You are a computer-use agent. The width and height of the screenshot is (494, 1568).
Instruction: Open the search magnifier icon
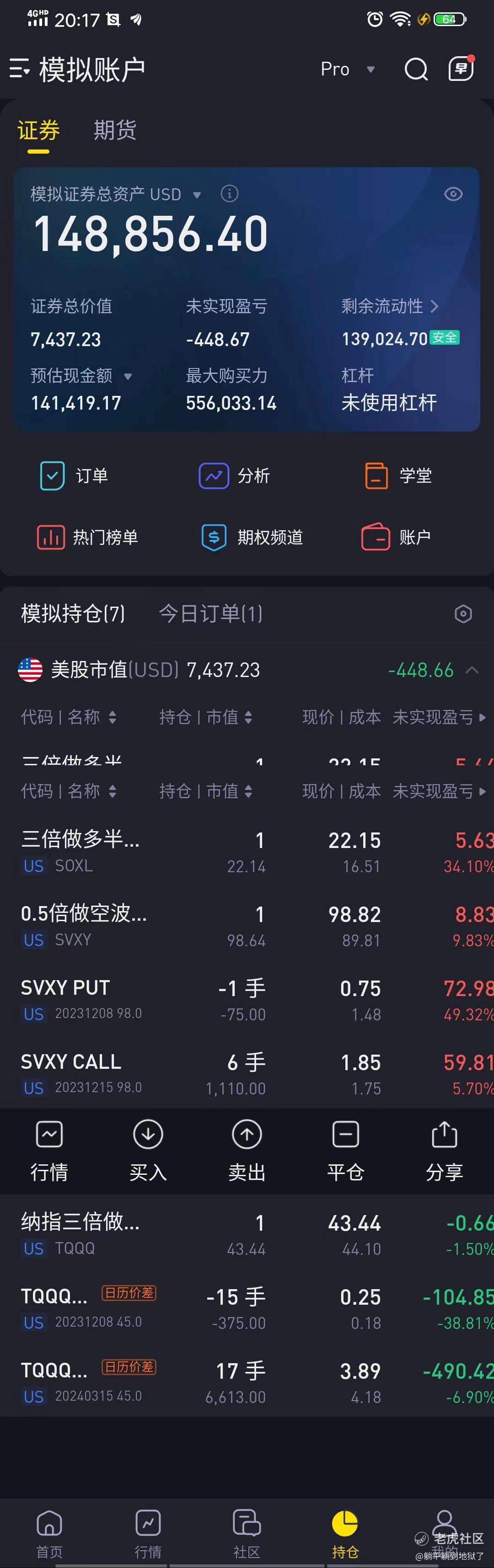click(416, 69)
